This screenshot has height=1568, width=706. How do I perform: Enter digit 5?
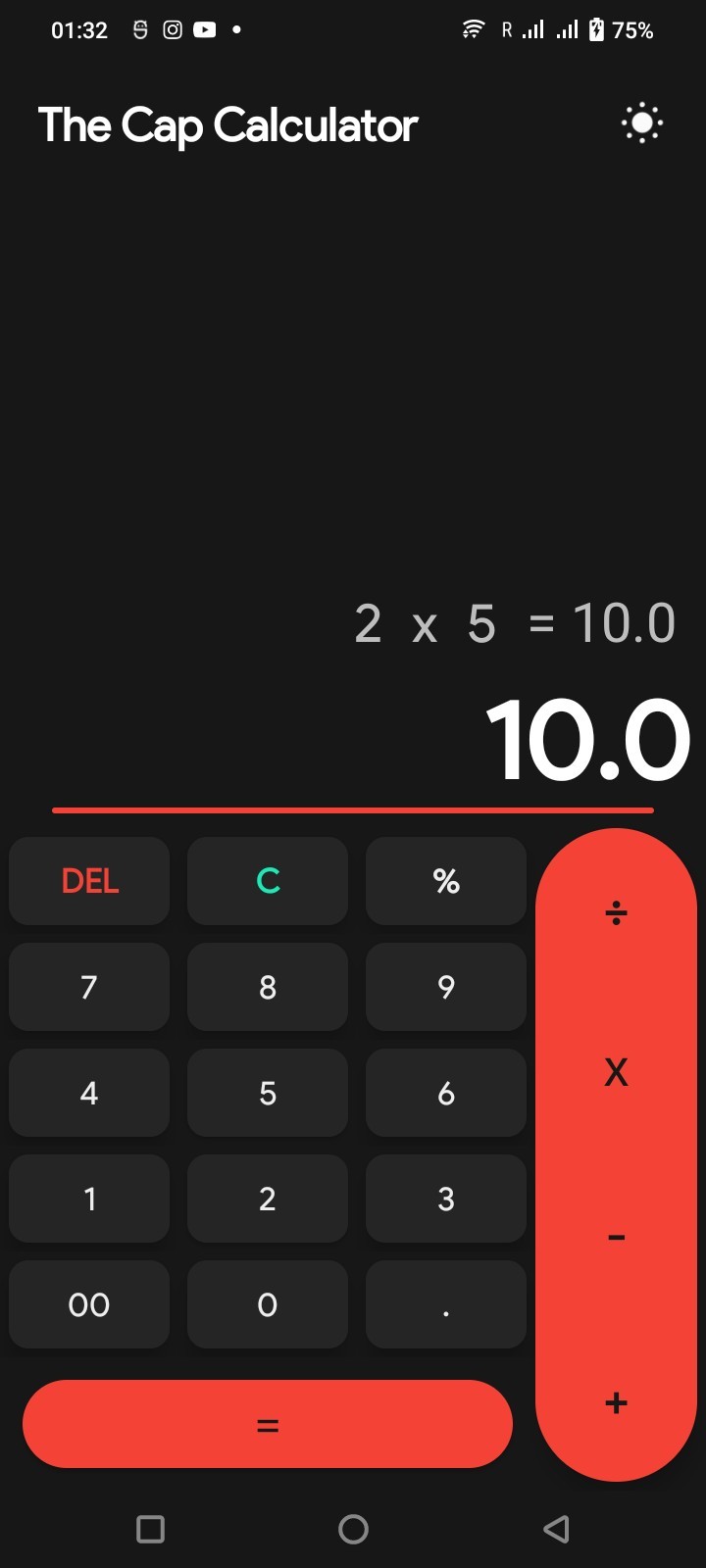pyautogui.click(x=268, y=1093)
